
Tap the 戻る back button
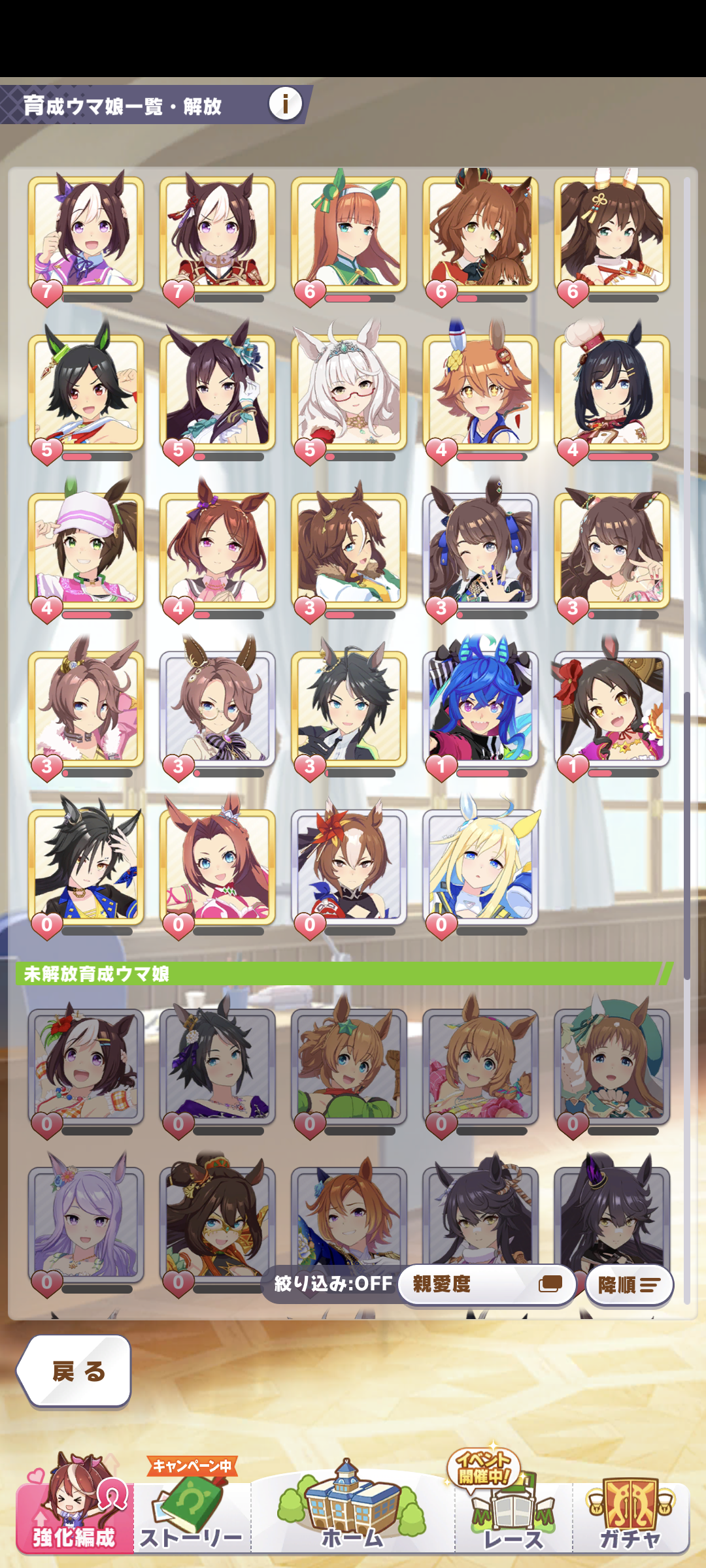[x=75, y=1371]
